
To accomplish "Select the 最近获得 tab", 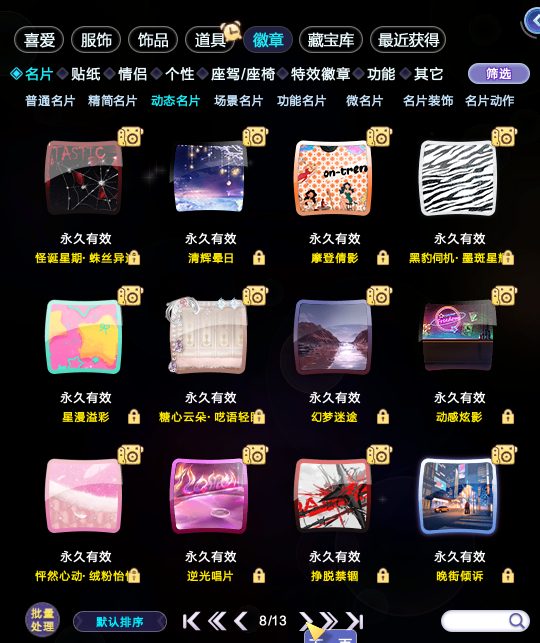I will tap(408, 40).
